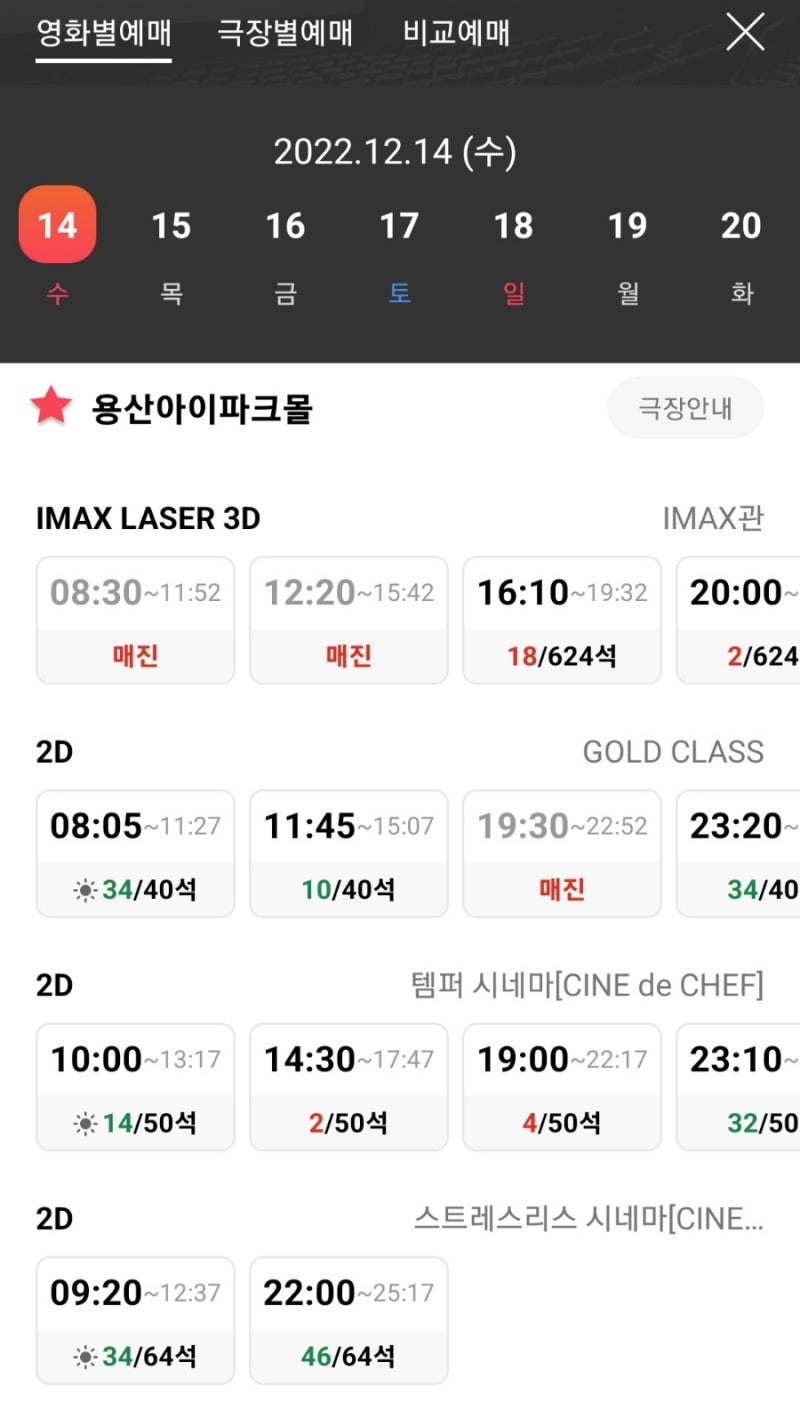This screenshot has width=800, height=1402.
Task: Switch to the 극장별예매 tab
Action: (283, 32)
